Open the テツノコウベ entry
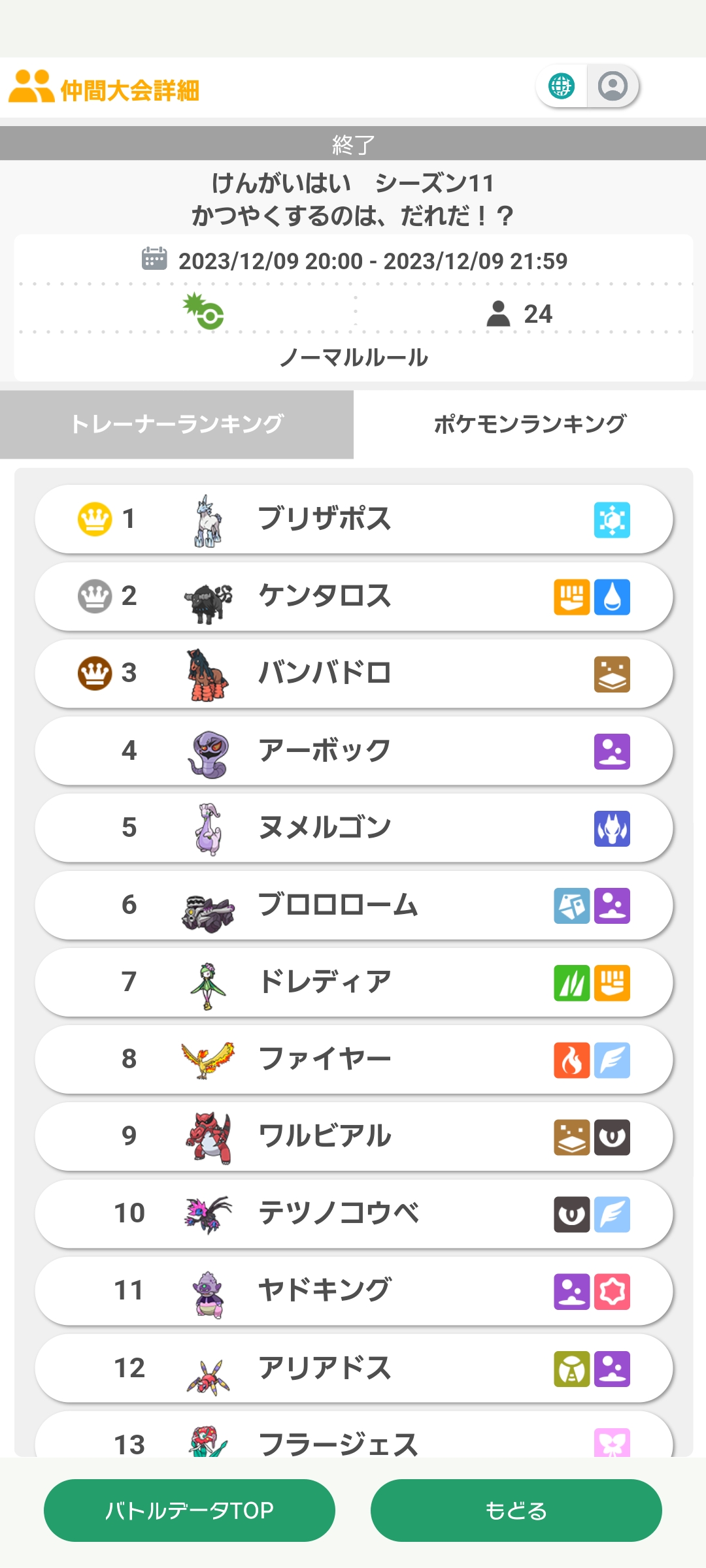The image size is (706, 1568). [x=353, y=1213]
